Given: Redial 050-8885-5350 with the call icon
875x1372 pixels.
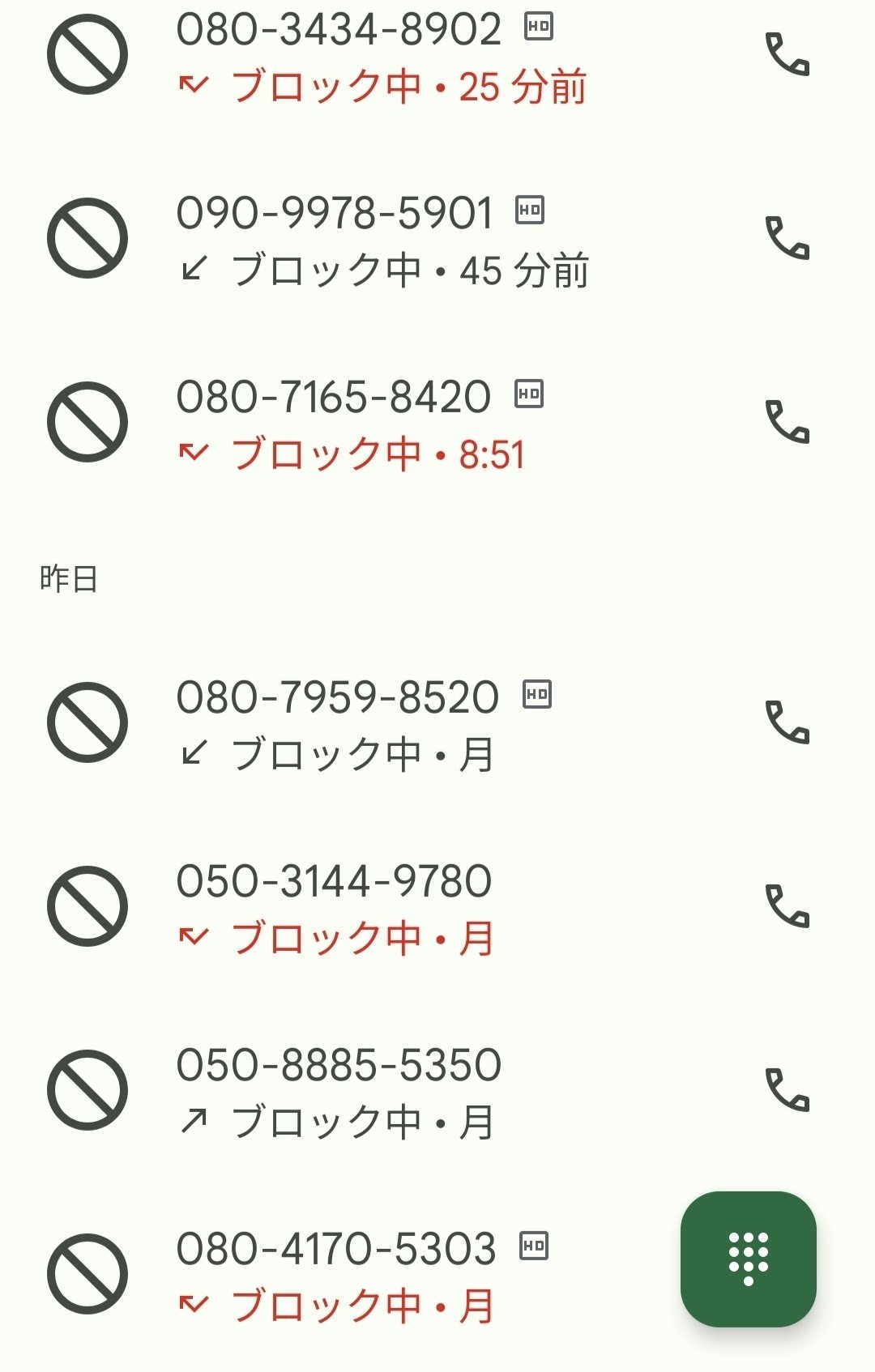Looking at the screenshot, I should point(787,1090).
